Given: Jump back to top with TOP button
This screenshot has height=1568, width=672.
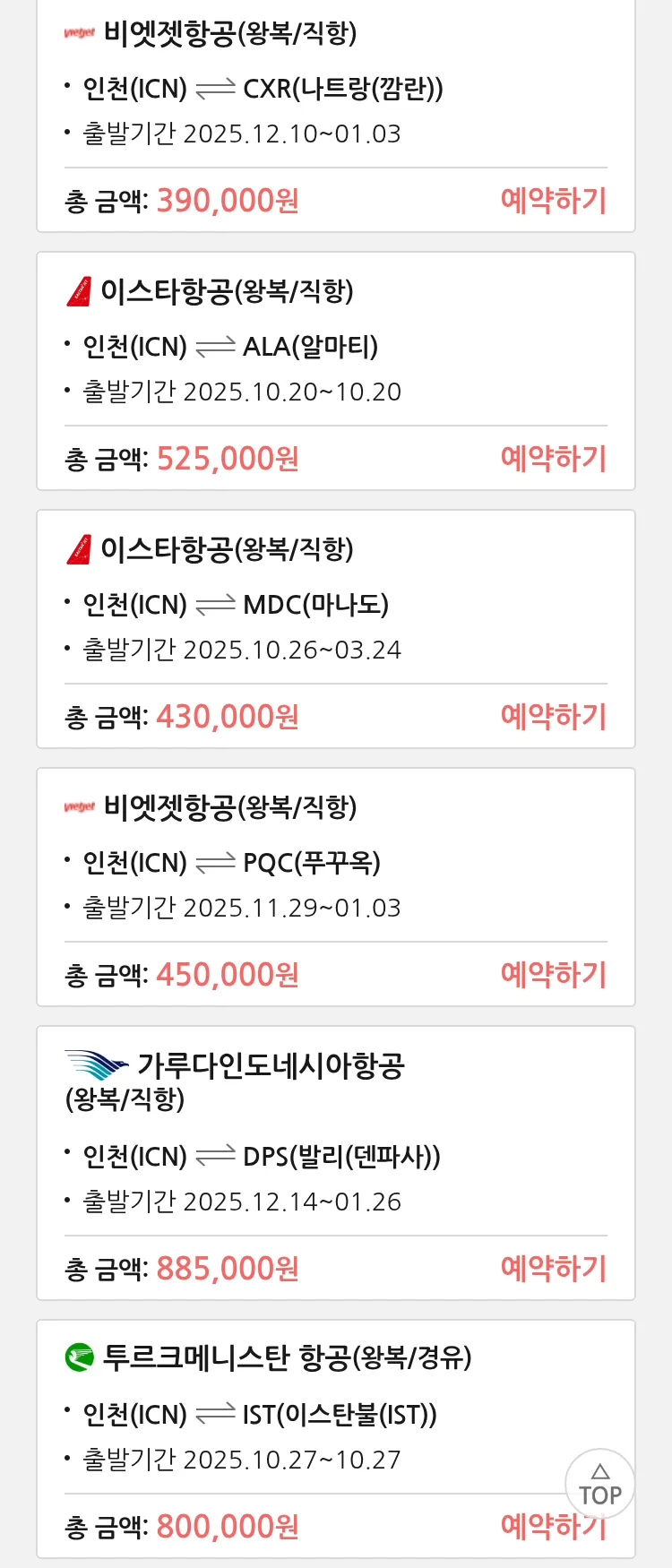Looking at the screenshot, I should (x=599, y=1485).
